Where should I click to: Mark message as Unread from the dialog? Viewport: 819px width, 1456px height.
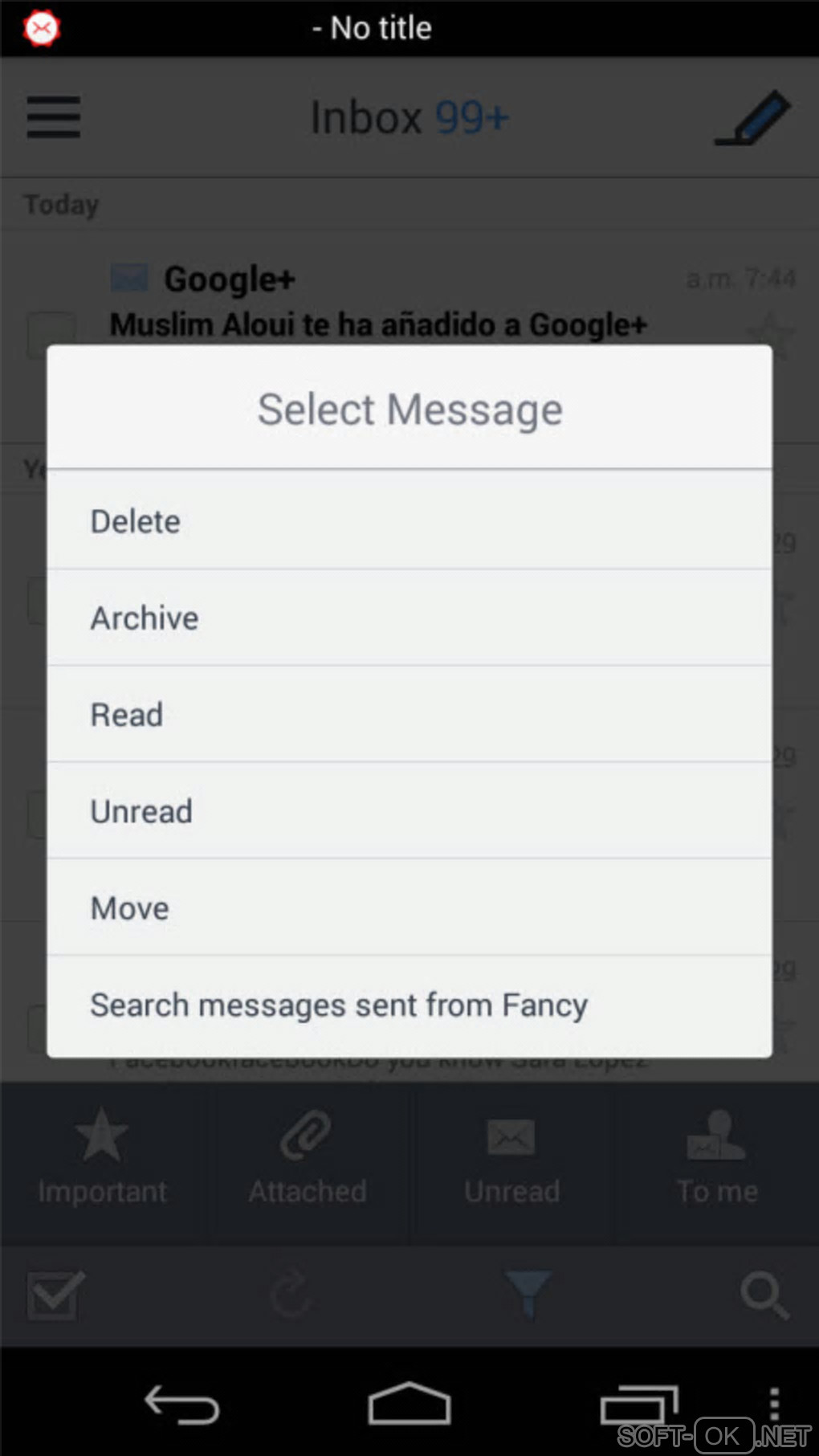pyautogui.click(x=409, y=811)
